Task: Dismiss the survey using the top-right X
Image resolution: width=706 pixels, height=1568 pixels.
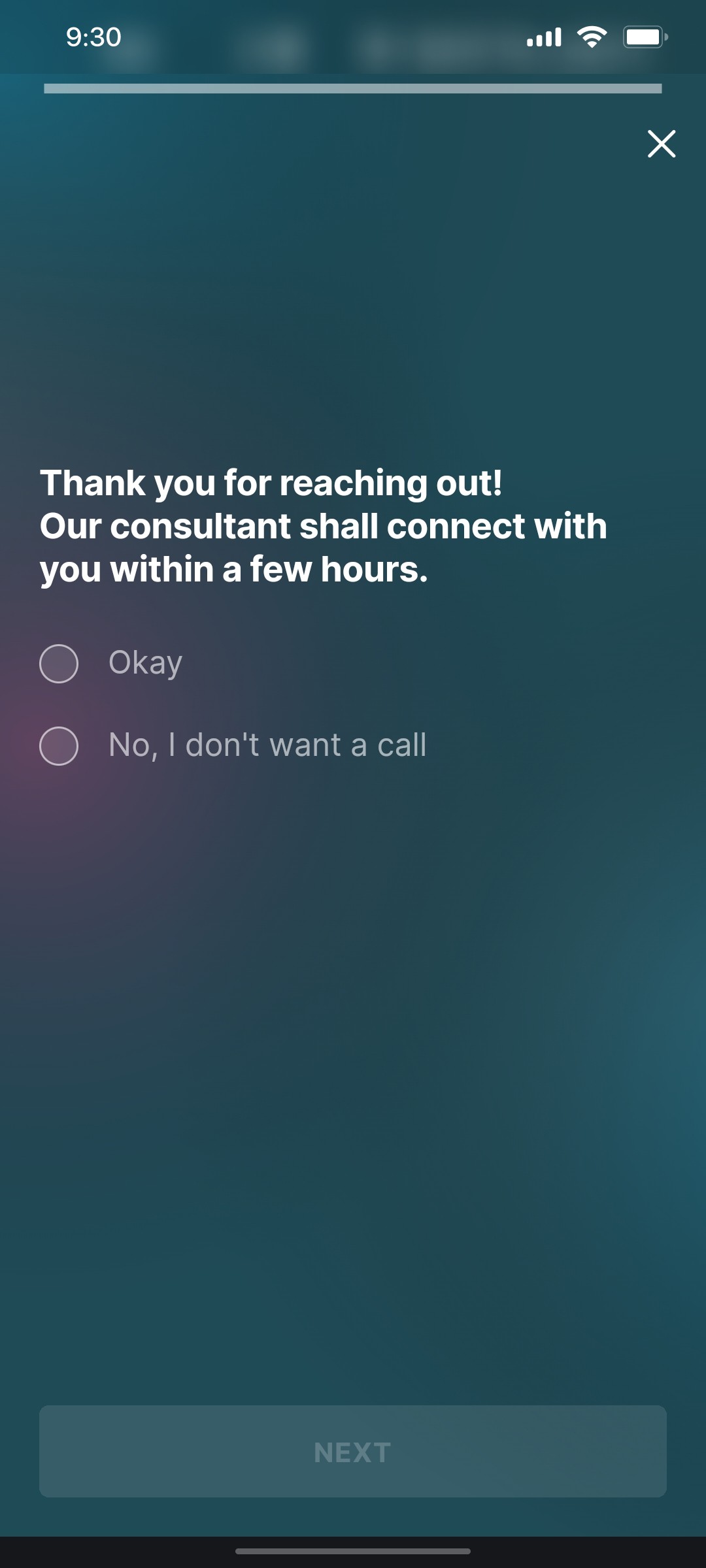Action: pos(662,144)
